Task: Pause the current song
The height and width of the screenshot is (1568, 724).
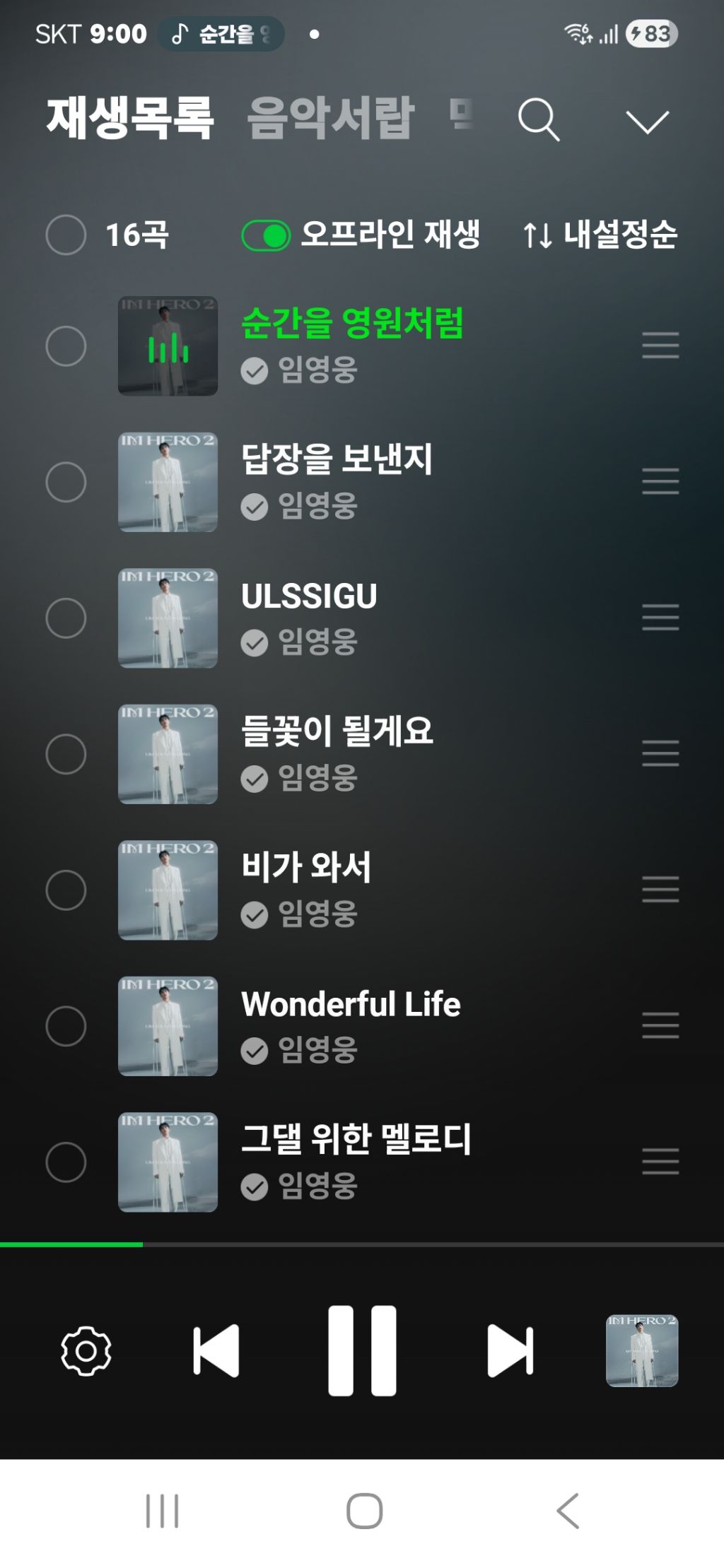Action: pyautogui.click(x=362, y=1350)
